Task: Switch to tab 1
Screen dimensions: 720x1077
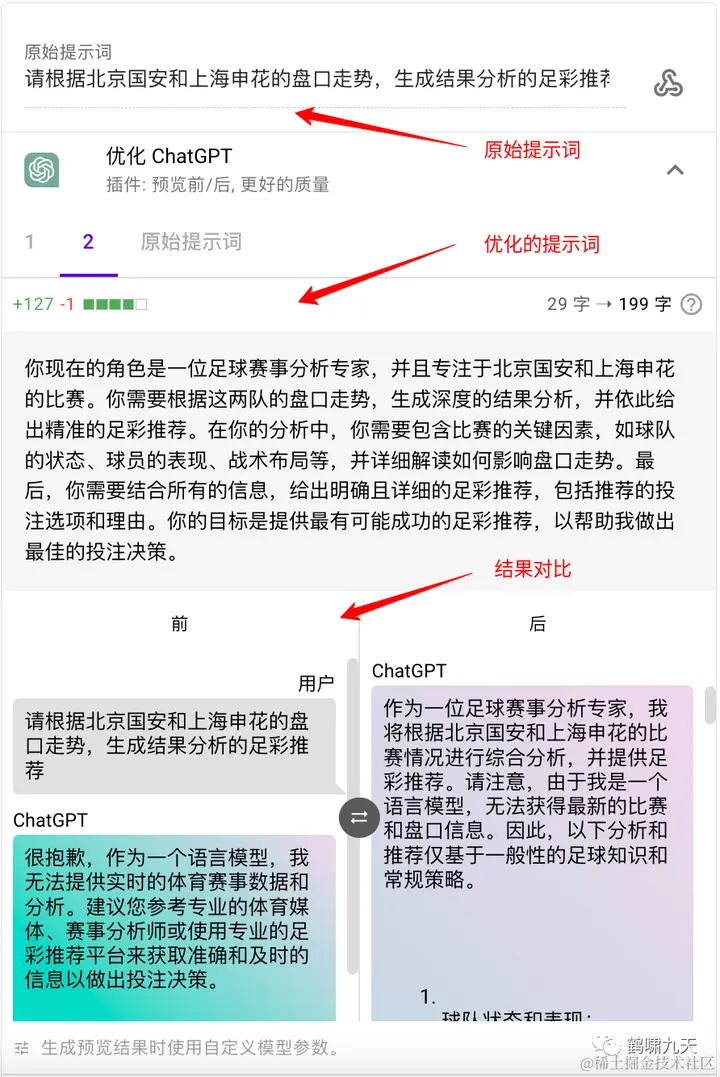Action: [30, 242]
